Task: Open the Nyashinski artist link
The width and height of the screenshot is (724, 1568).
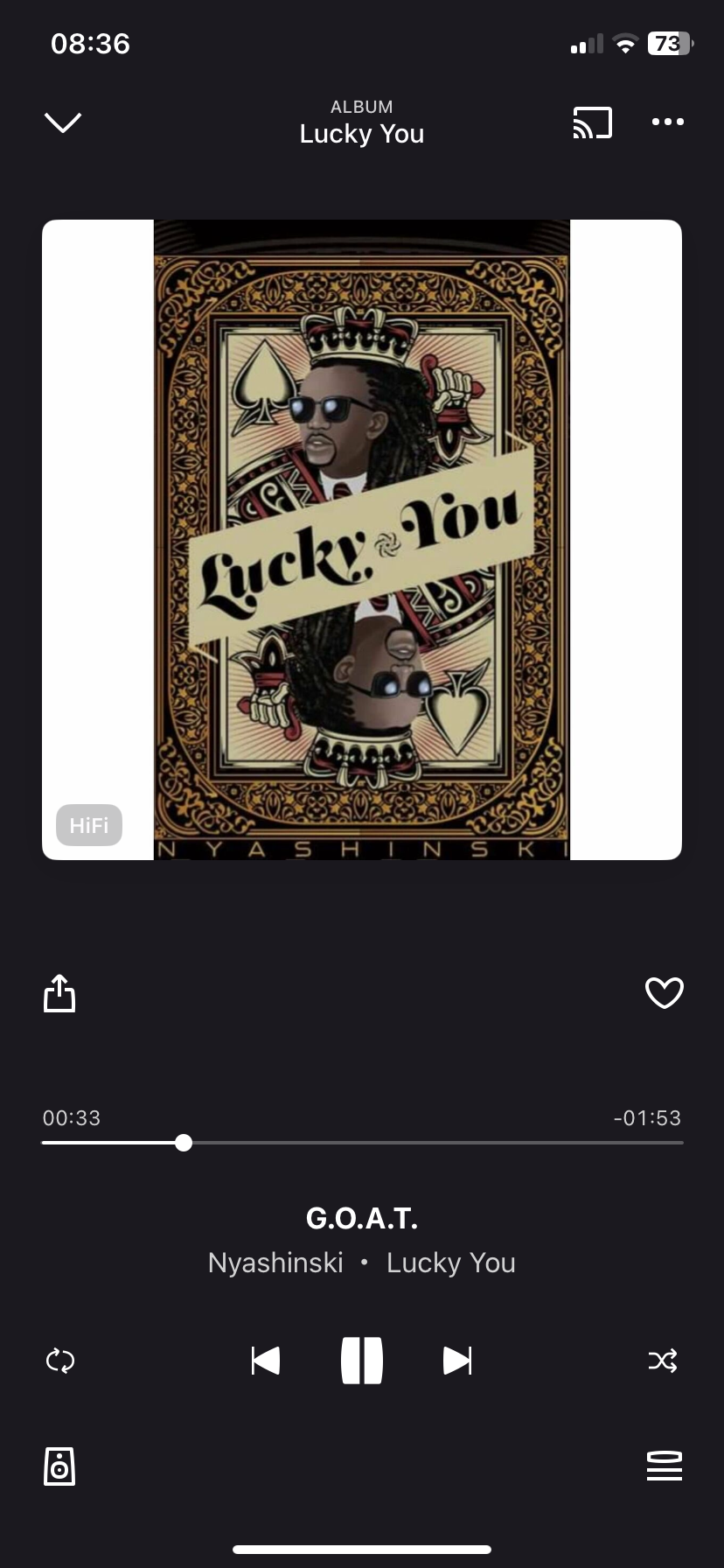Action: point(275,1263)
